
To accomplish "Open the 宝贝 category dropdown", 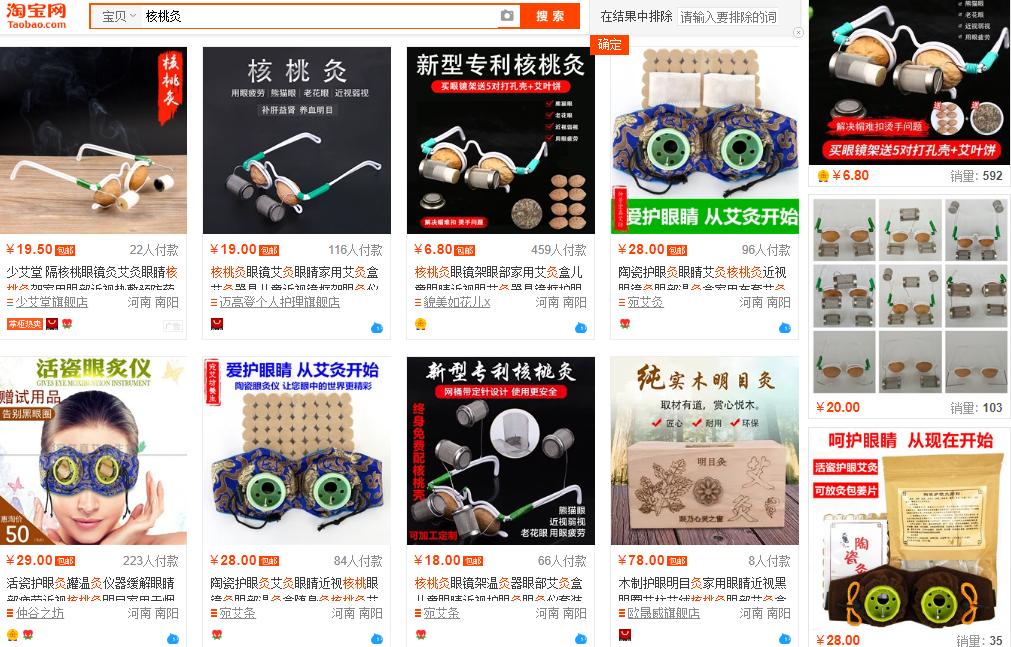I will coord(119,16).
